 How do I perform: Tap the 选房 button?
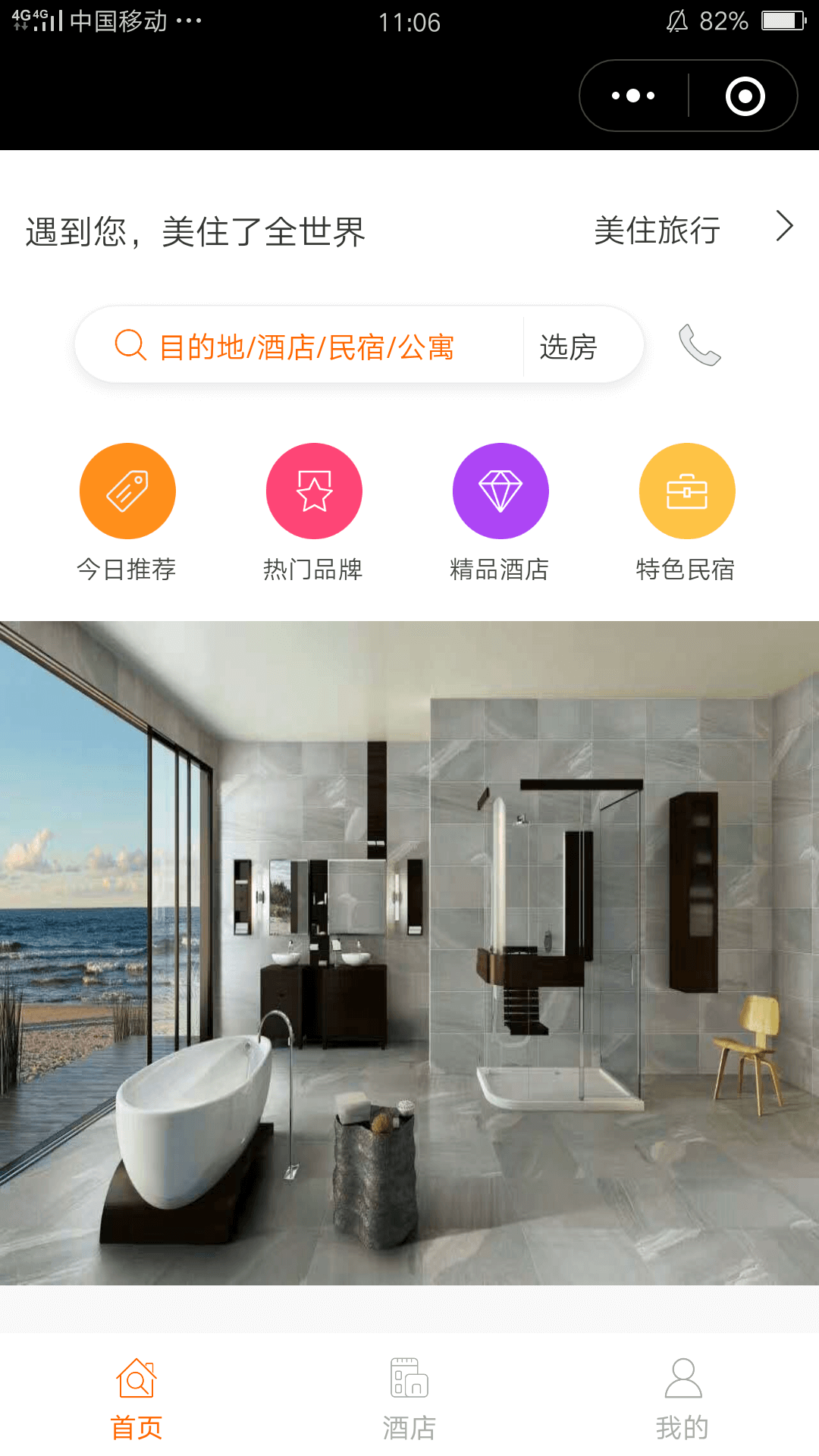[569, 347]
